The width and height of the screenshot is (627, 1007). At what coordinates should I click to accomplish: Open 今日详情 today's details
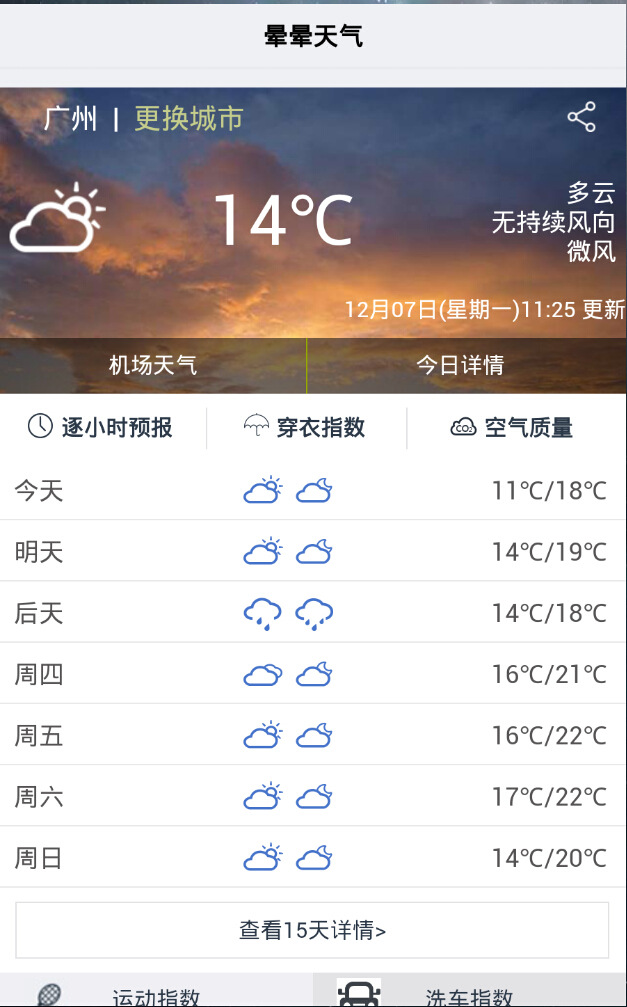pyautogui.click(x=460, y=366)
